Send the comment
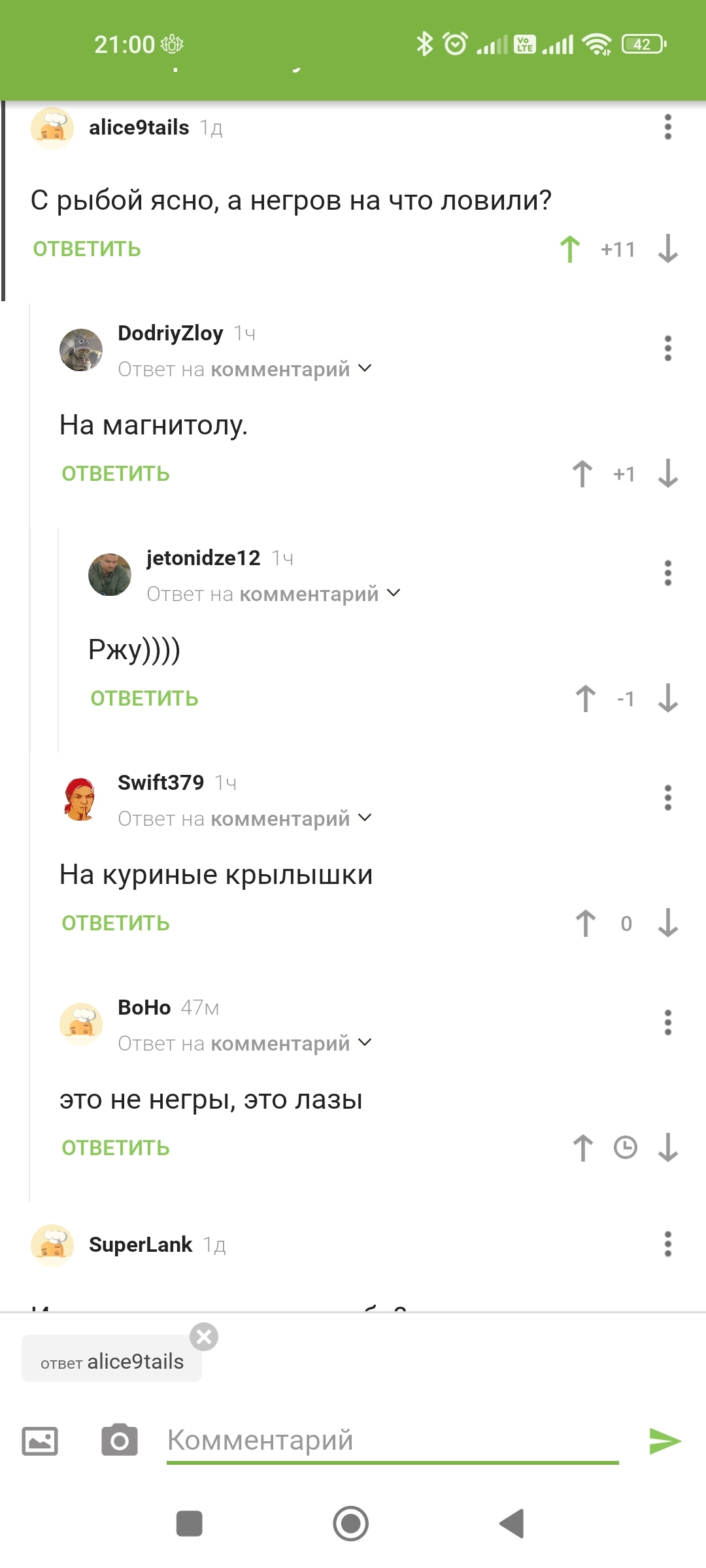The image size is (706, 1568). coord(665,1441)
